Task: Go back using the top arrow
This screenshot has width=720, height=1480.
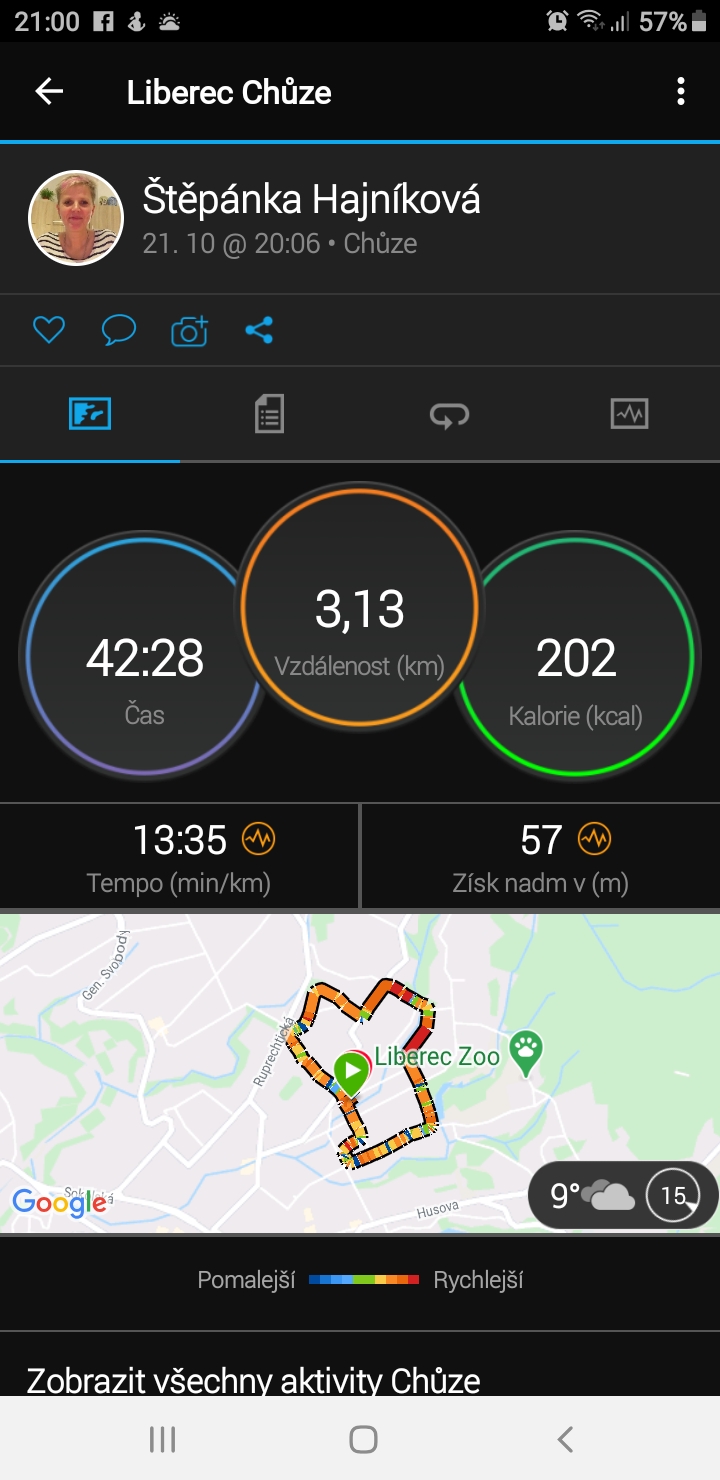Action: point(49,92)
